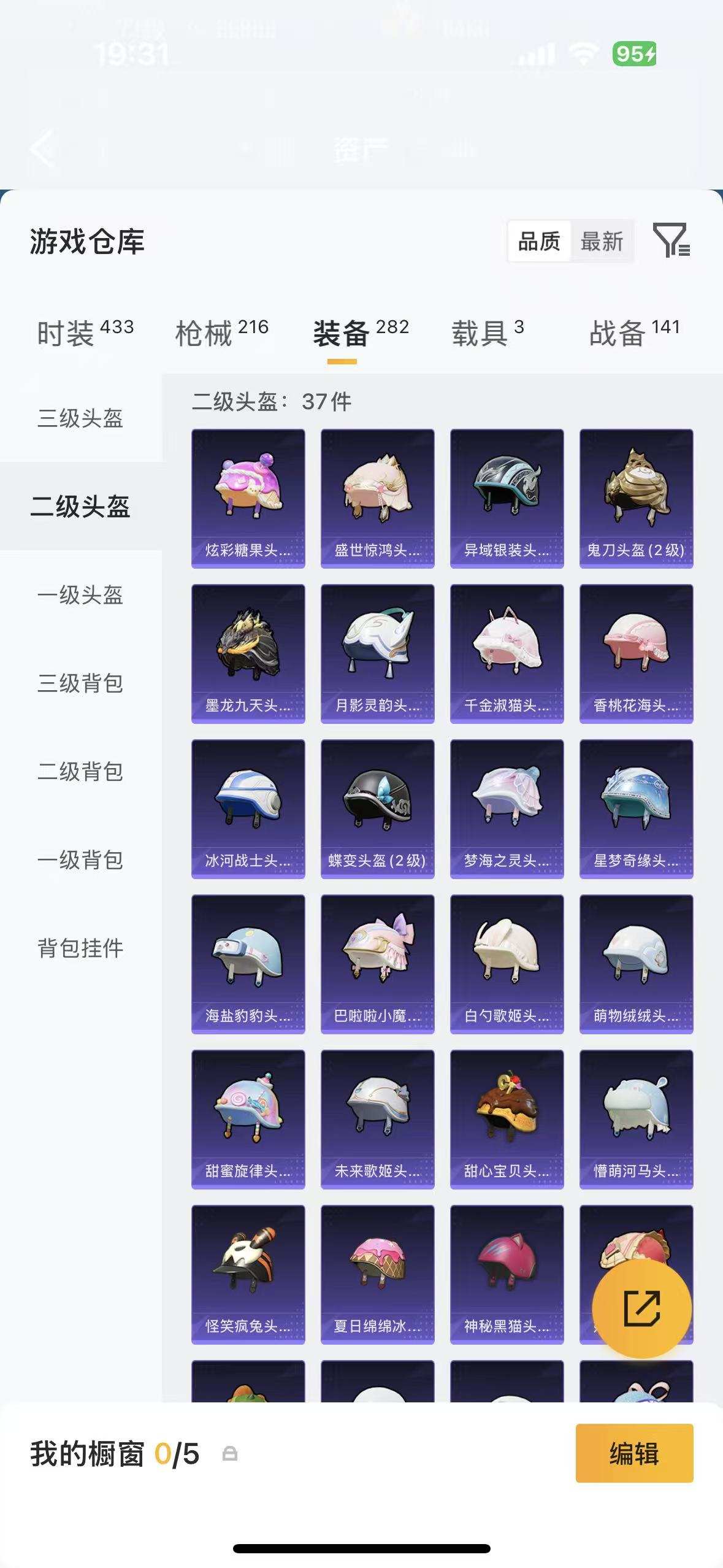Image resolution: width=723 pixels, height=1568 pixels.
Task: Select 三级头盔 in the side list
Action: pos(80,418)
